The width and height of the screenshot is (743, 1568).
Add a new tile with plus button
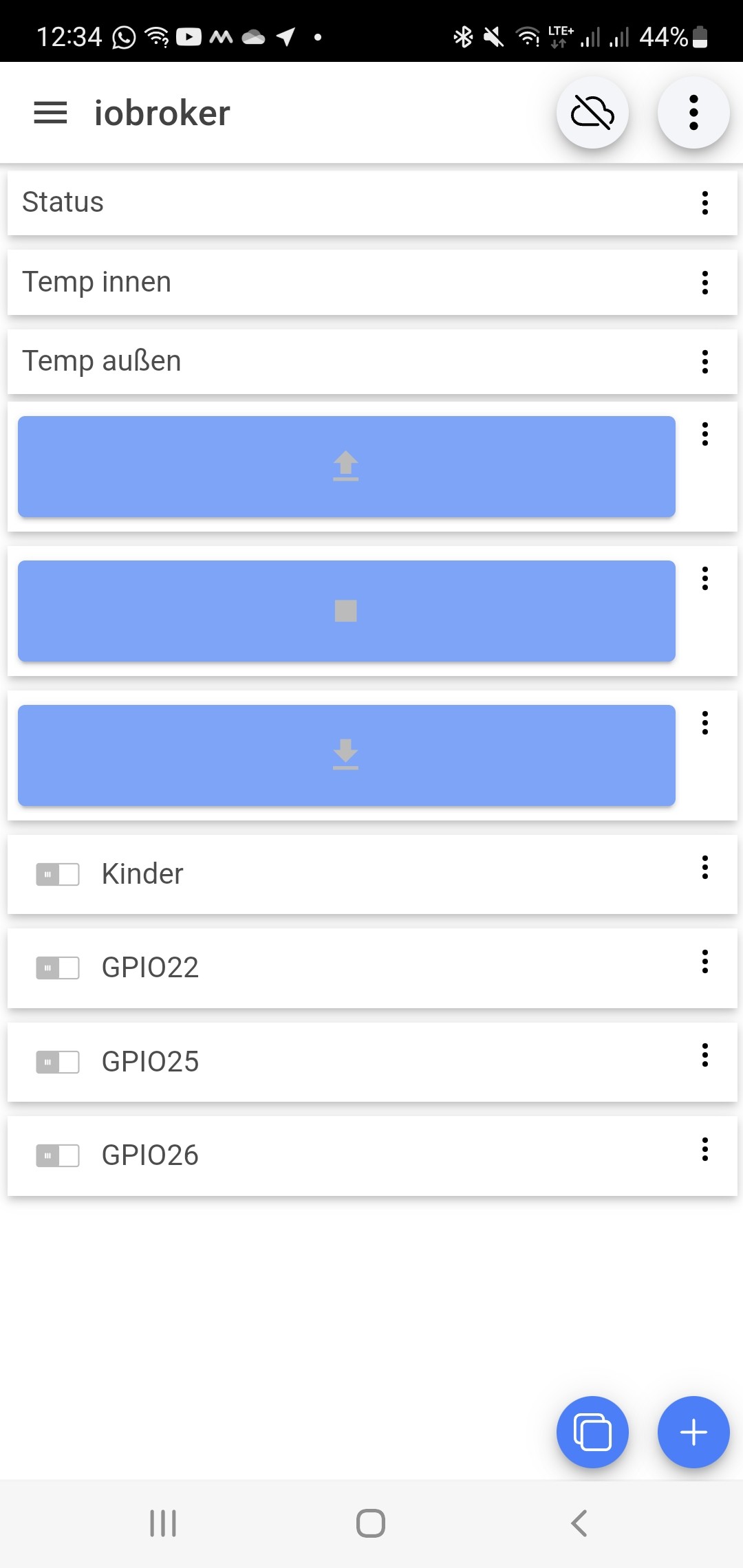(x=693, y=1432)
